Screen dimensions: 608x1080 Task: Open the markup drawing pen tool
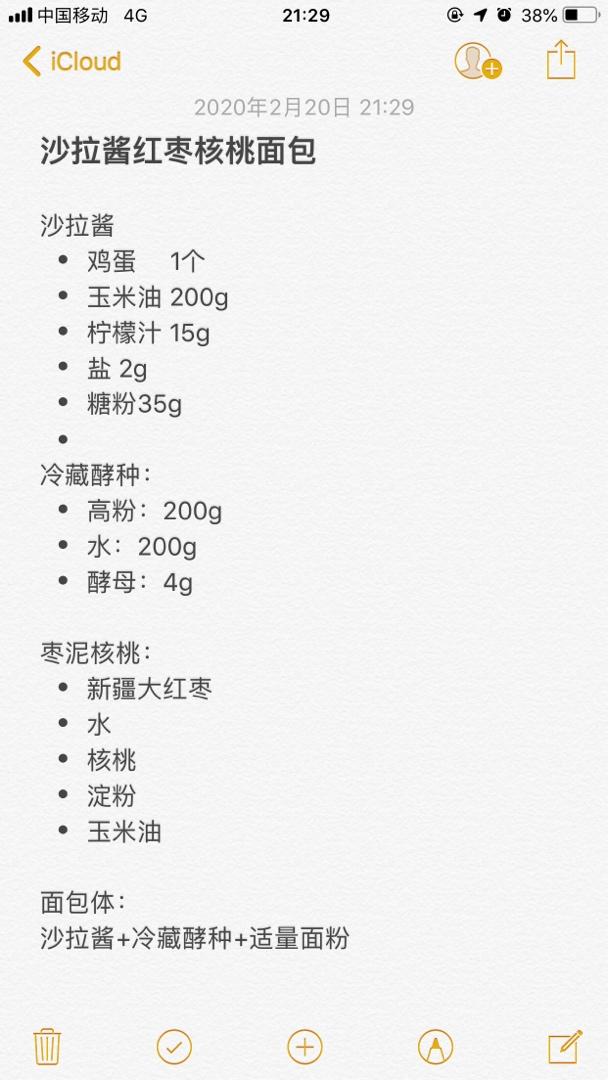[435, 1048]
